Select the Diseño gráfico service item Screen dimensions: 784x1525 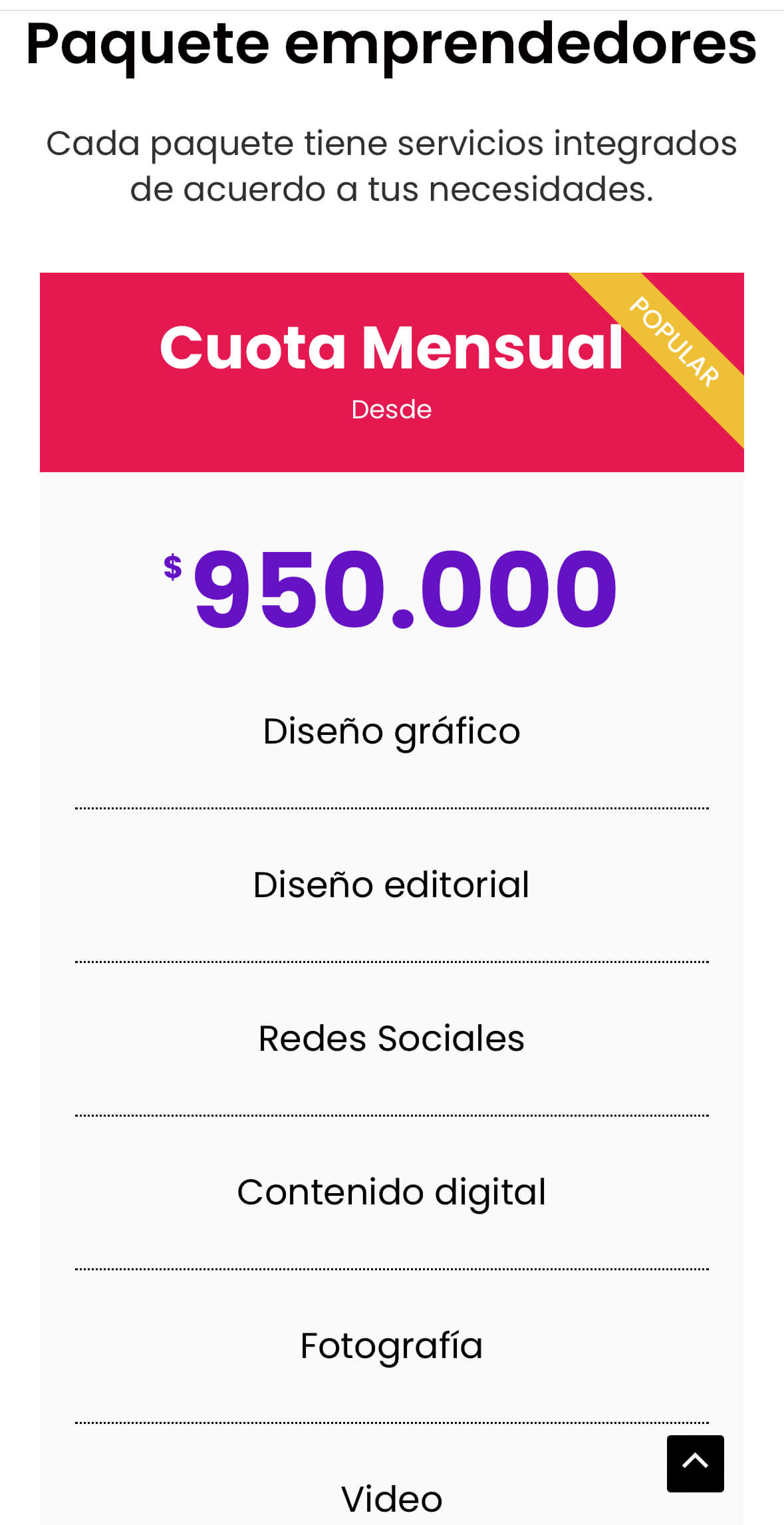[391, 730]
